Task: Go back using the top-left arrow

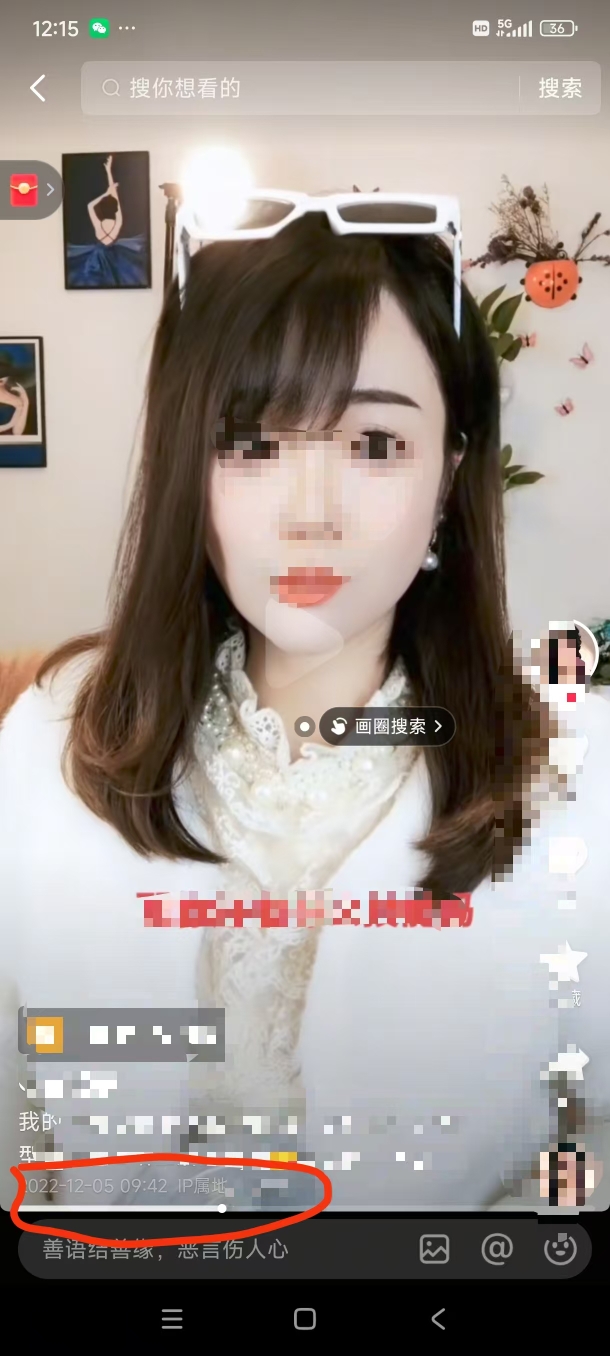Action: 38,88
